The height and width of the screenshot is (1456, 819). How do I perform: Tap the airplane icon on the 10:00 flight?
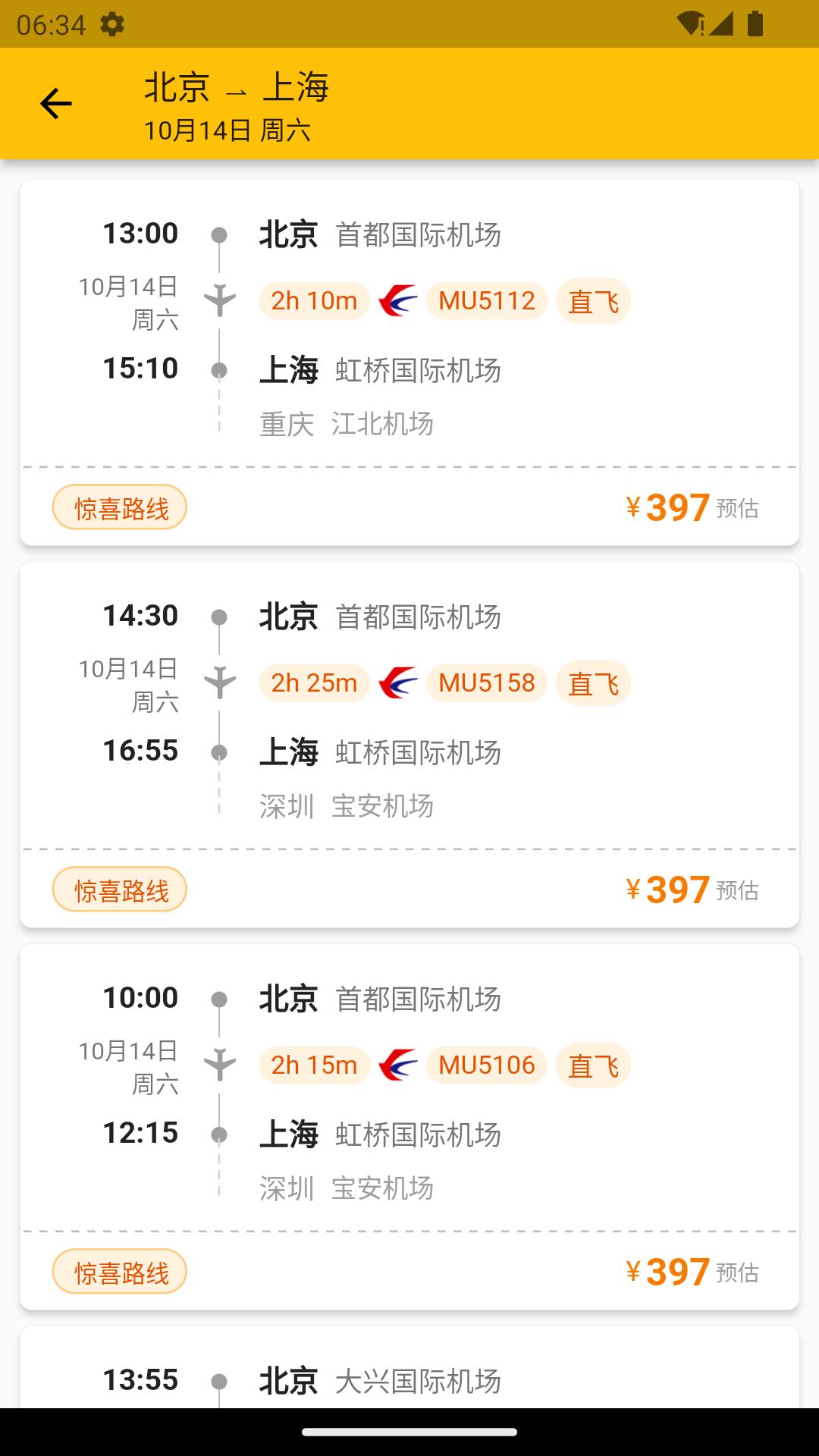[219, 1065]
